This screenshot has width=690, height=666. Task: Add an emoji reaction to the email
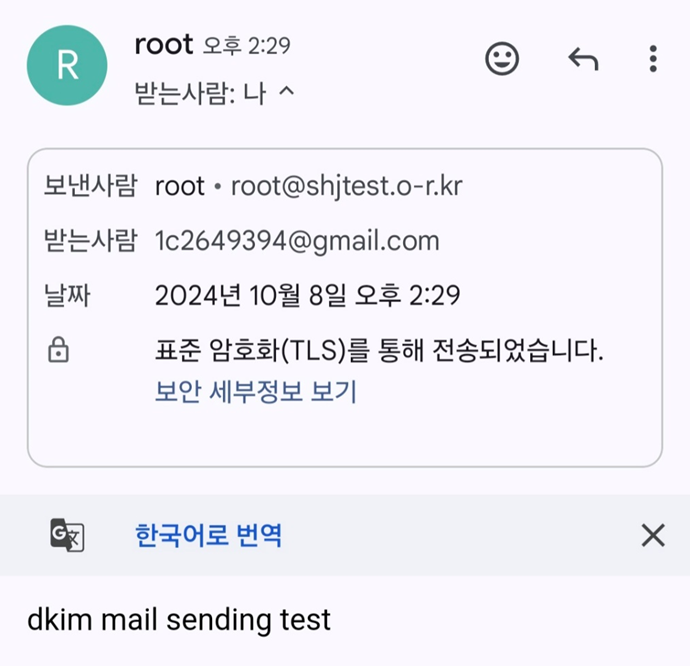coord(502,59)
